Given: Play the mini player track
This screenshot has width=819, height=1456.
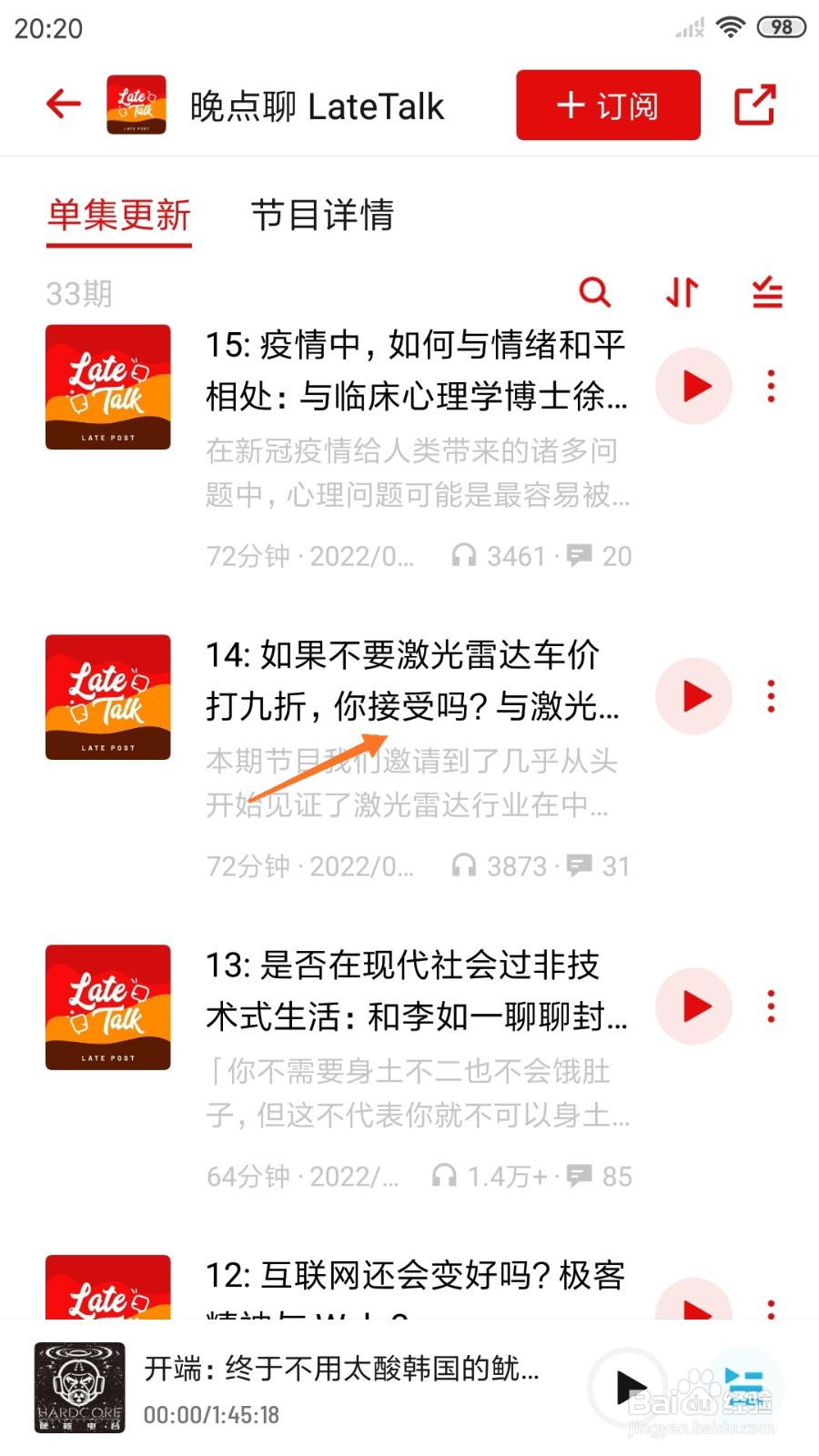Looking at the screenshot, I should 630,1387.
